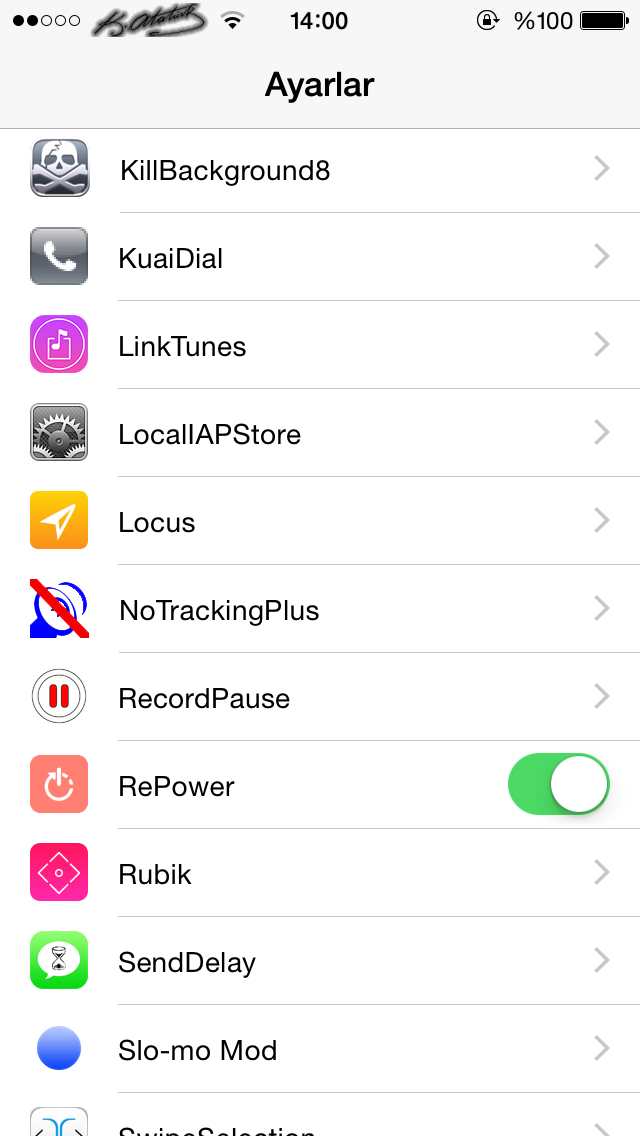Open the KuaiDial settings row
This screenshot has height=1136, width=640.
pos(320,257)
